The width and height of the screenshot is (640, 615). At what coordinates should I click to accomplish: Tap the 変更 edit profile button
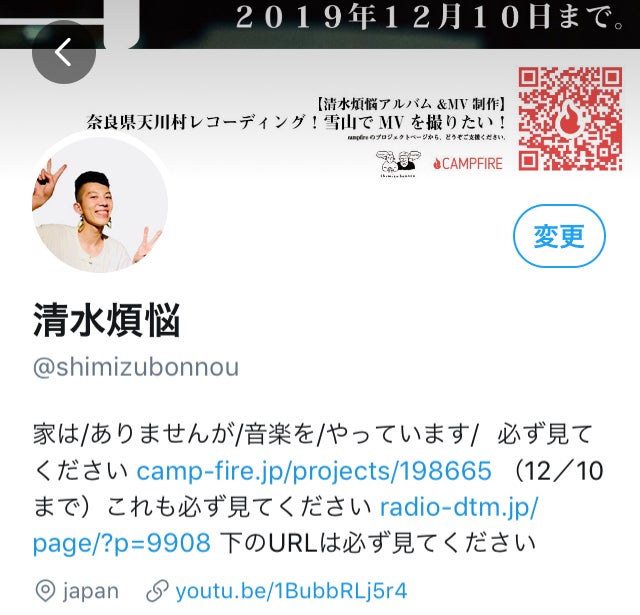pos(559,237)
